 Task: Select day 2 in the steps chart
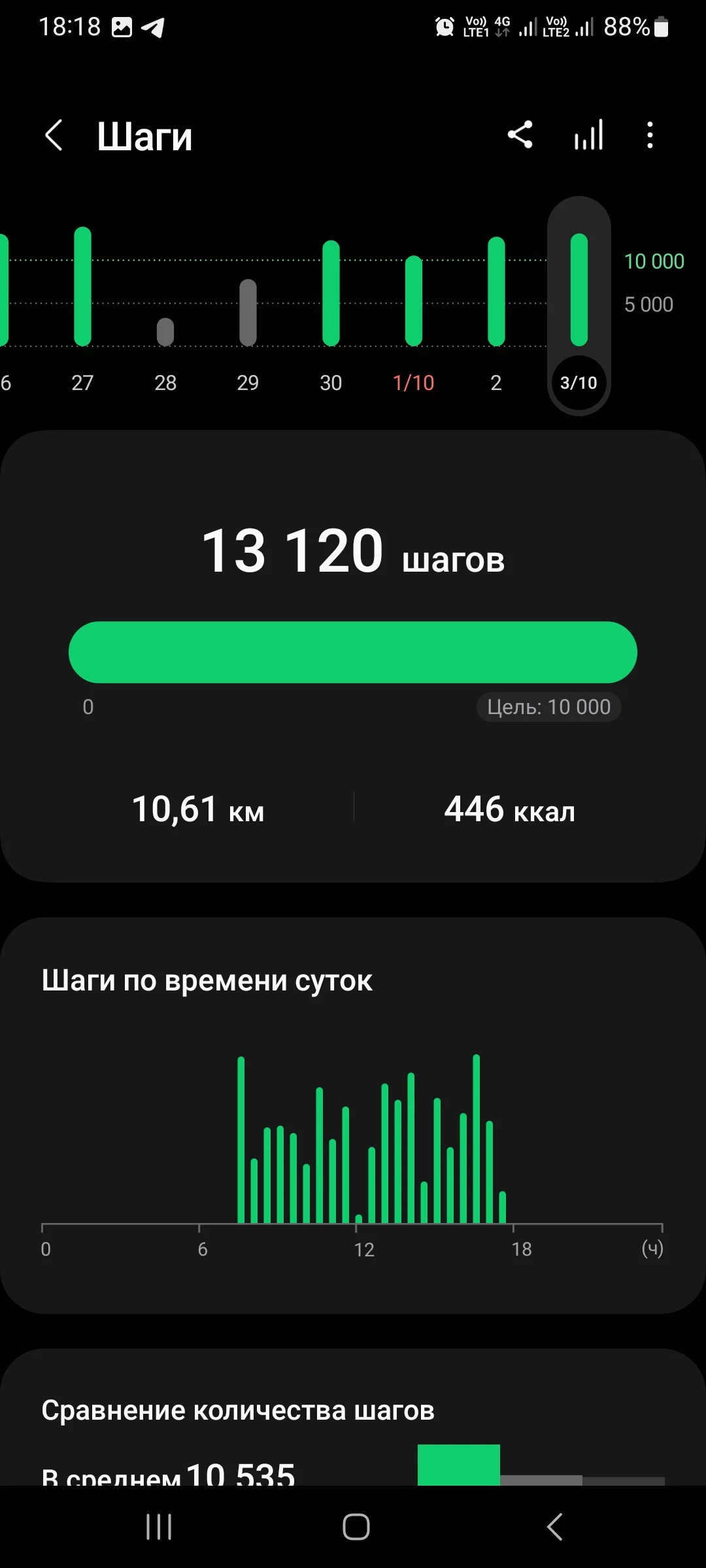496,307
